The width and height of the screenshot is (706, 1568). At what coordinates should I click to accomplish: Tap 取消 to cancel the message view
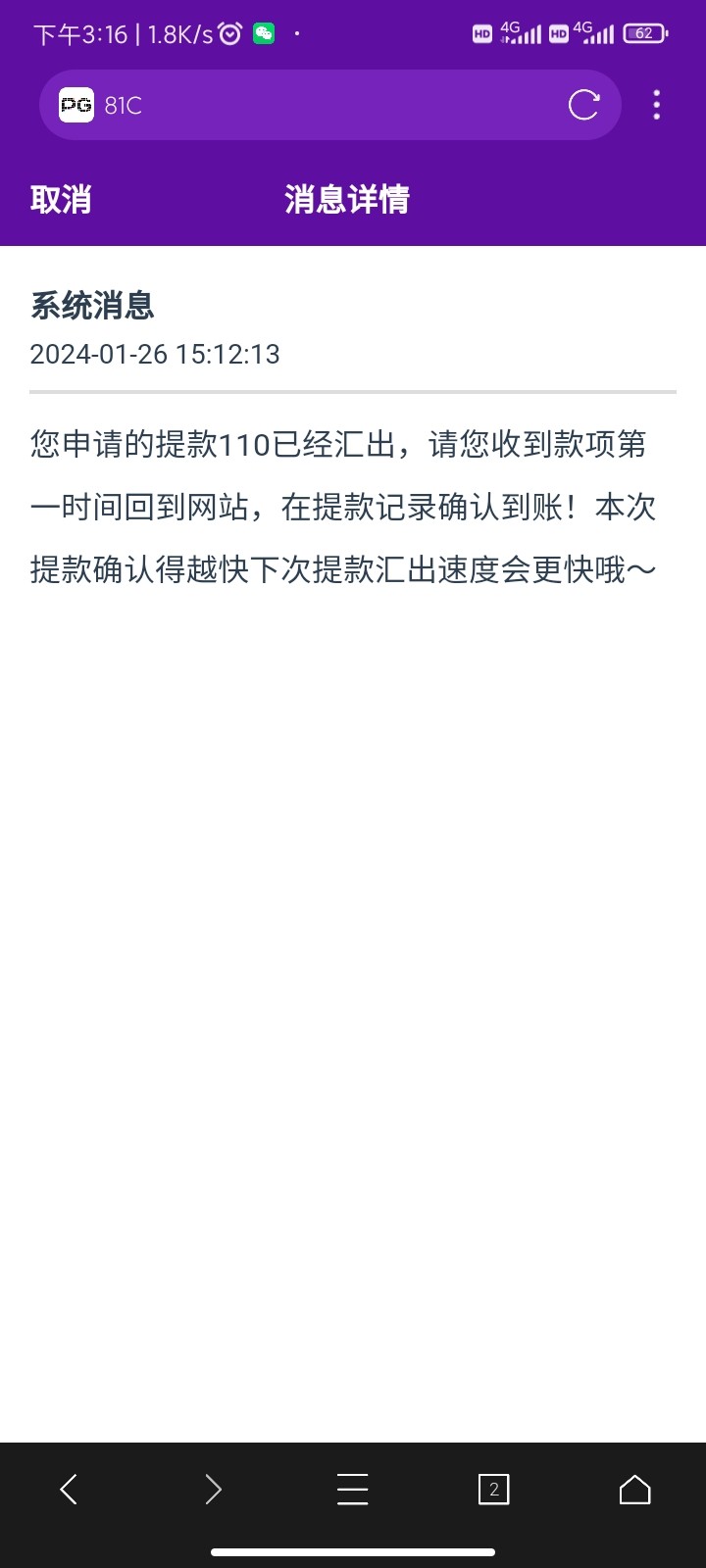(x=60, y=199)
